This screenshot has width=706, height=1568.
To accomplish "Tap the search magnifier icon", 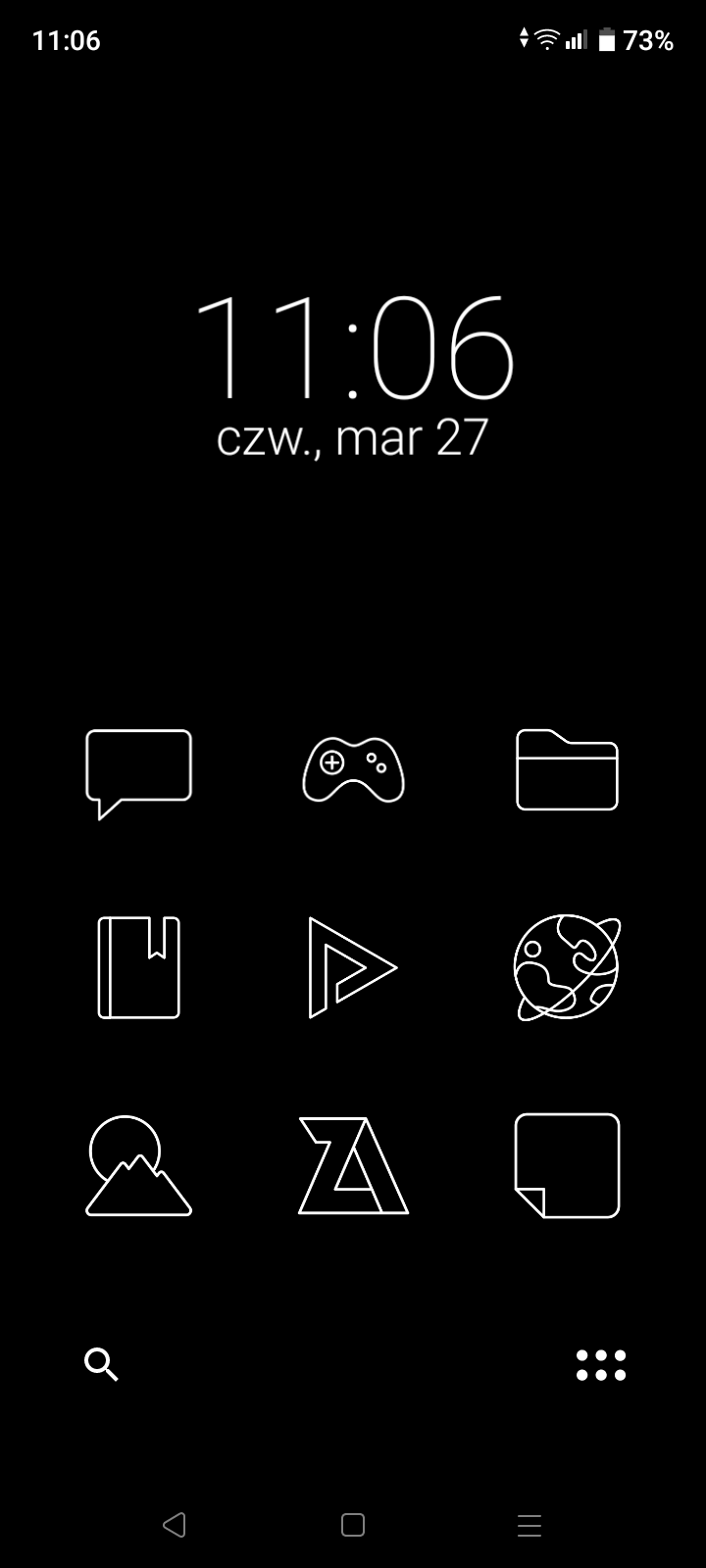I will pyautogui.click(x=101, y=1364).
